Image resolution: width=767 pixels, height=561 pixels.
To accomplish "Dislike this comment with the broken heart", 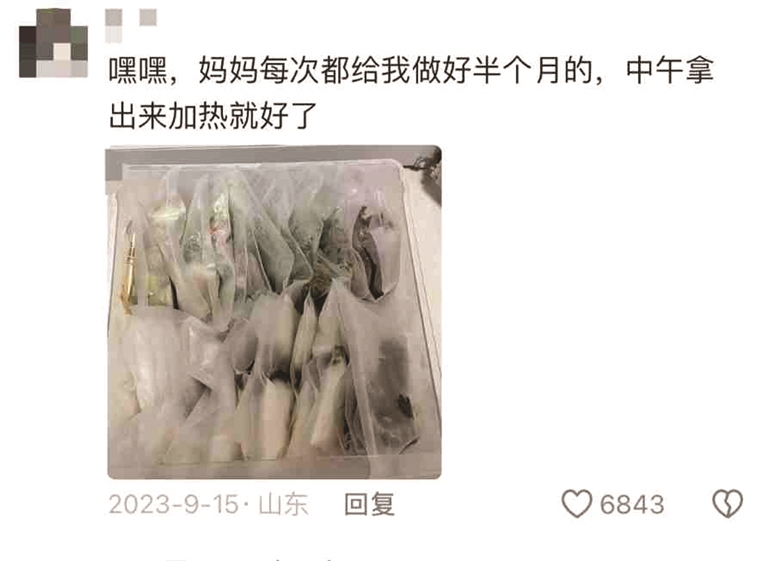I will [727, 504].
